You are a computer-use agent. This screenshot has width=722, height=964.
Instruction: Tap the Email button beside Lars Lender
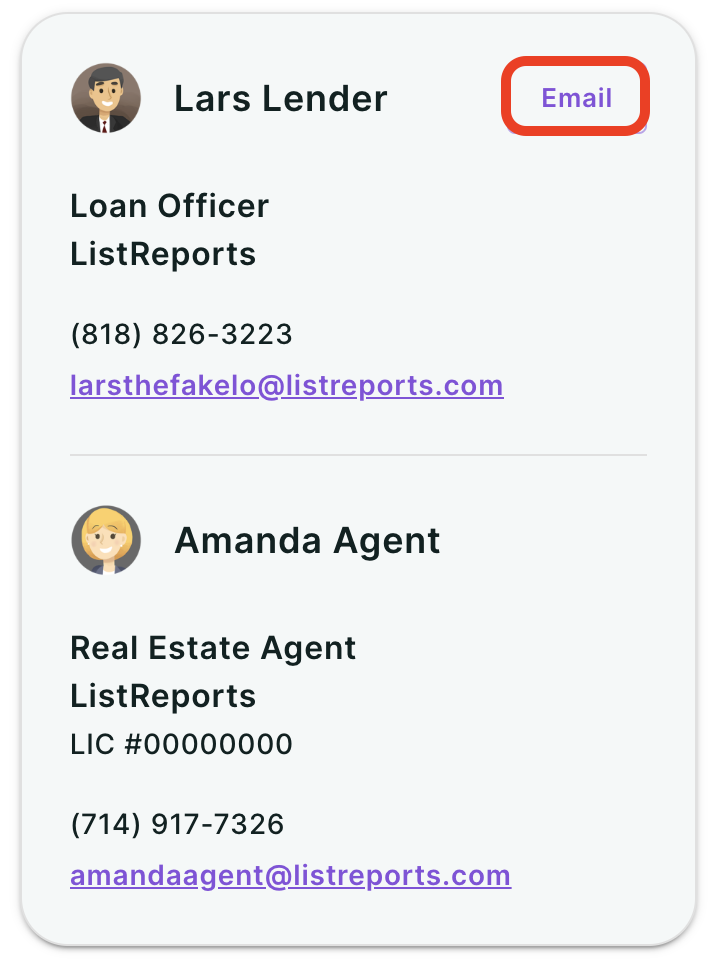(576, 97)
